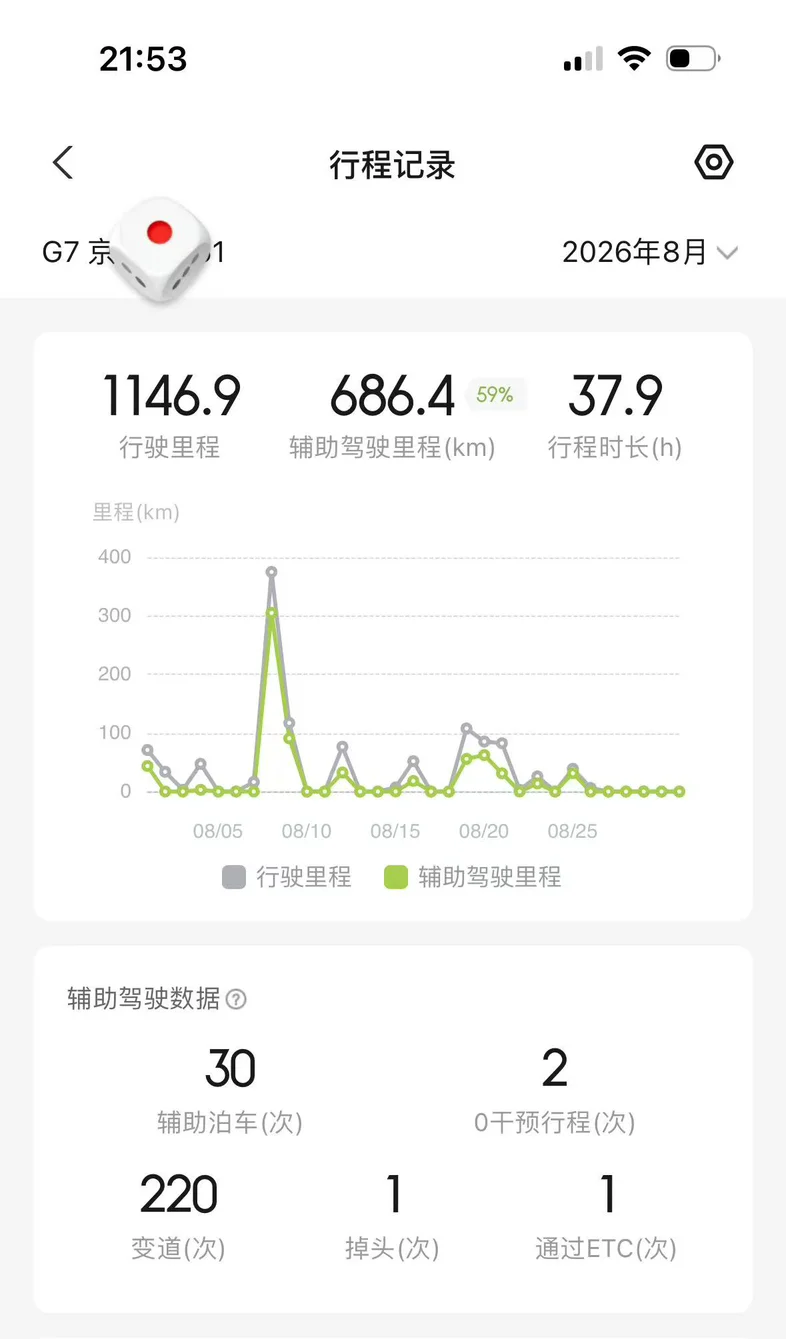Expand the 2026年8月 month picker
The image size is (786, 1339).
coord(650,252)
